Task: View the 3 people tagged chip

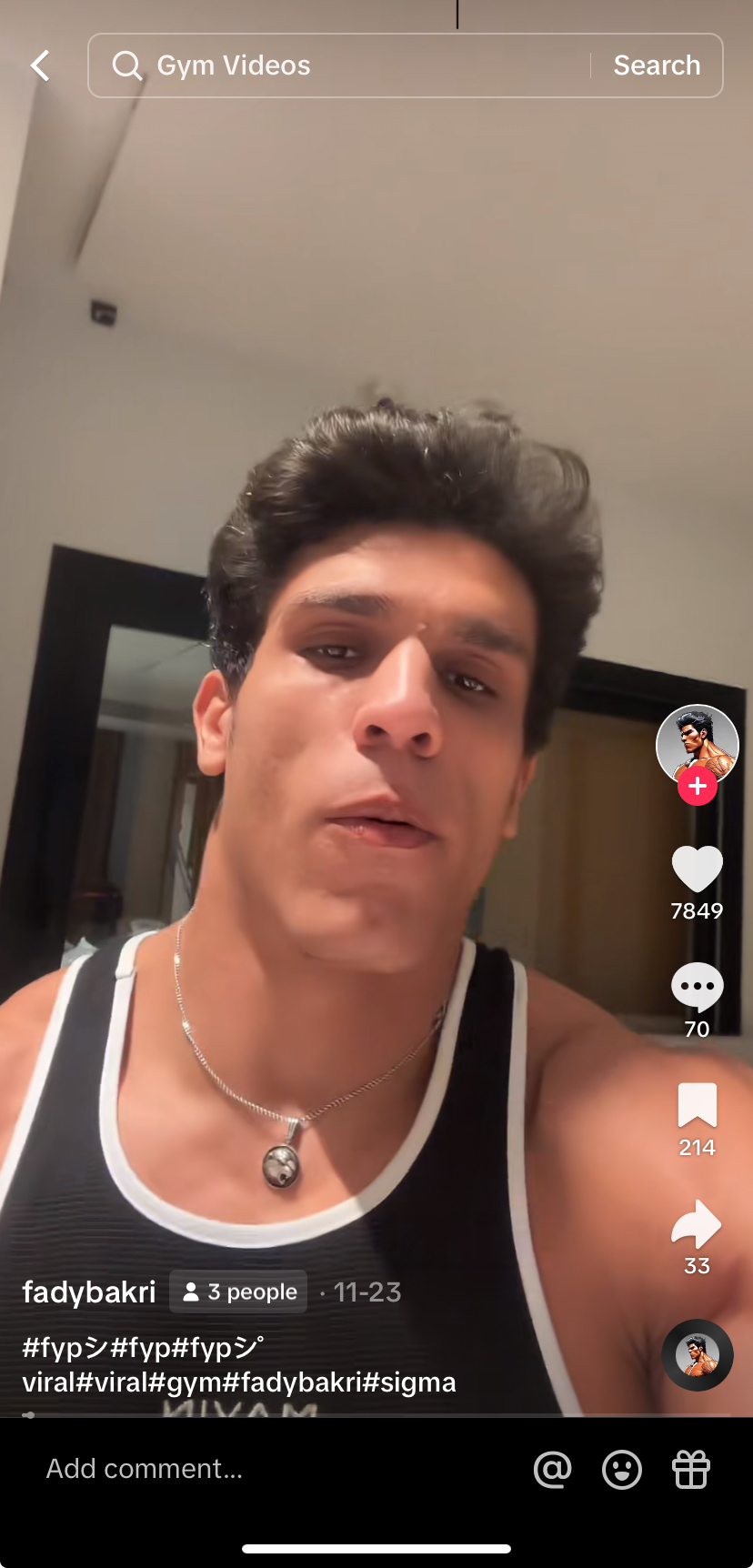Action: click(x=239, y=1292)
